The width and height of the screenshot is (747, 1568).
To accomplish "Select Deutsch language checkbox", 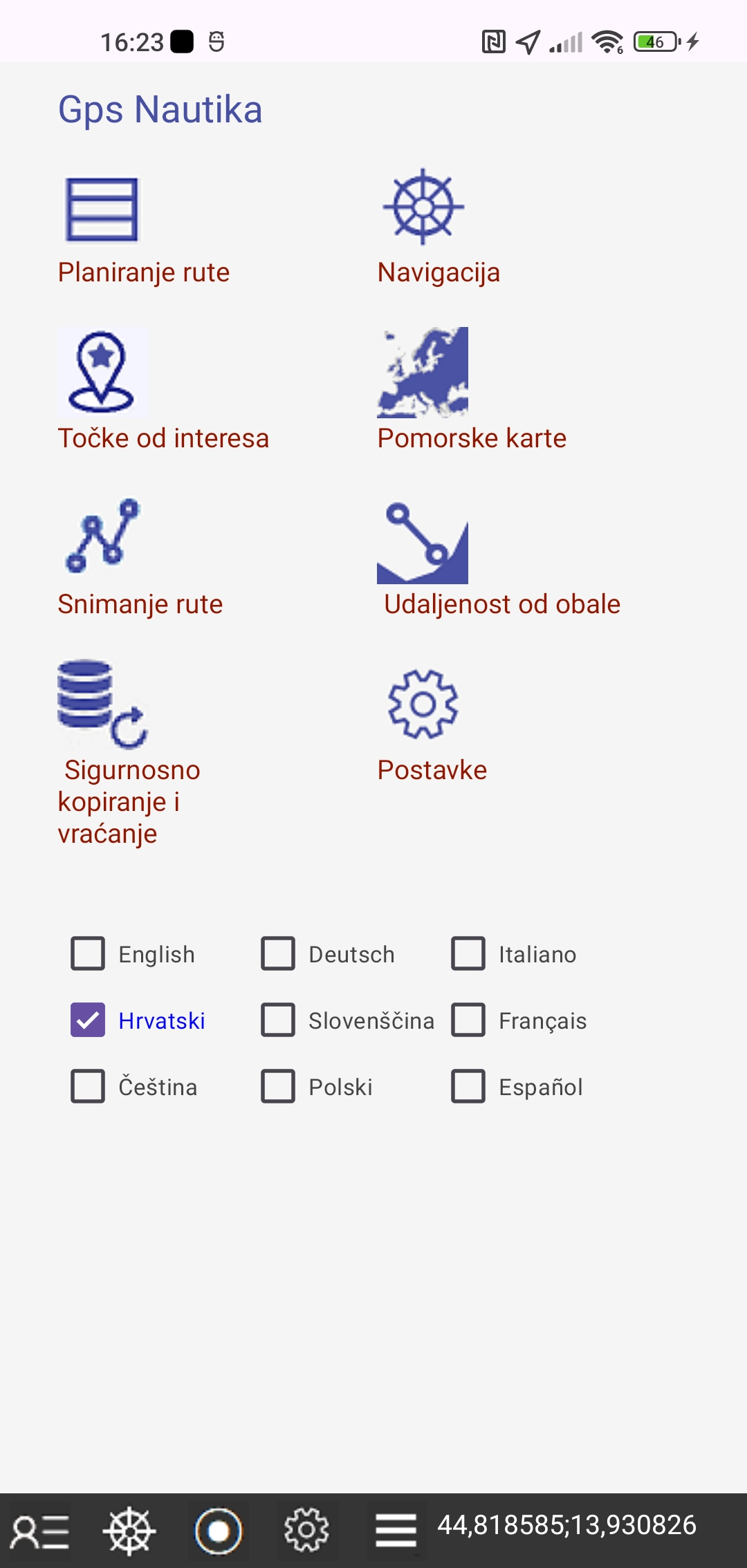I will [278, 954].
